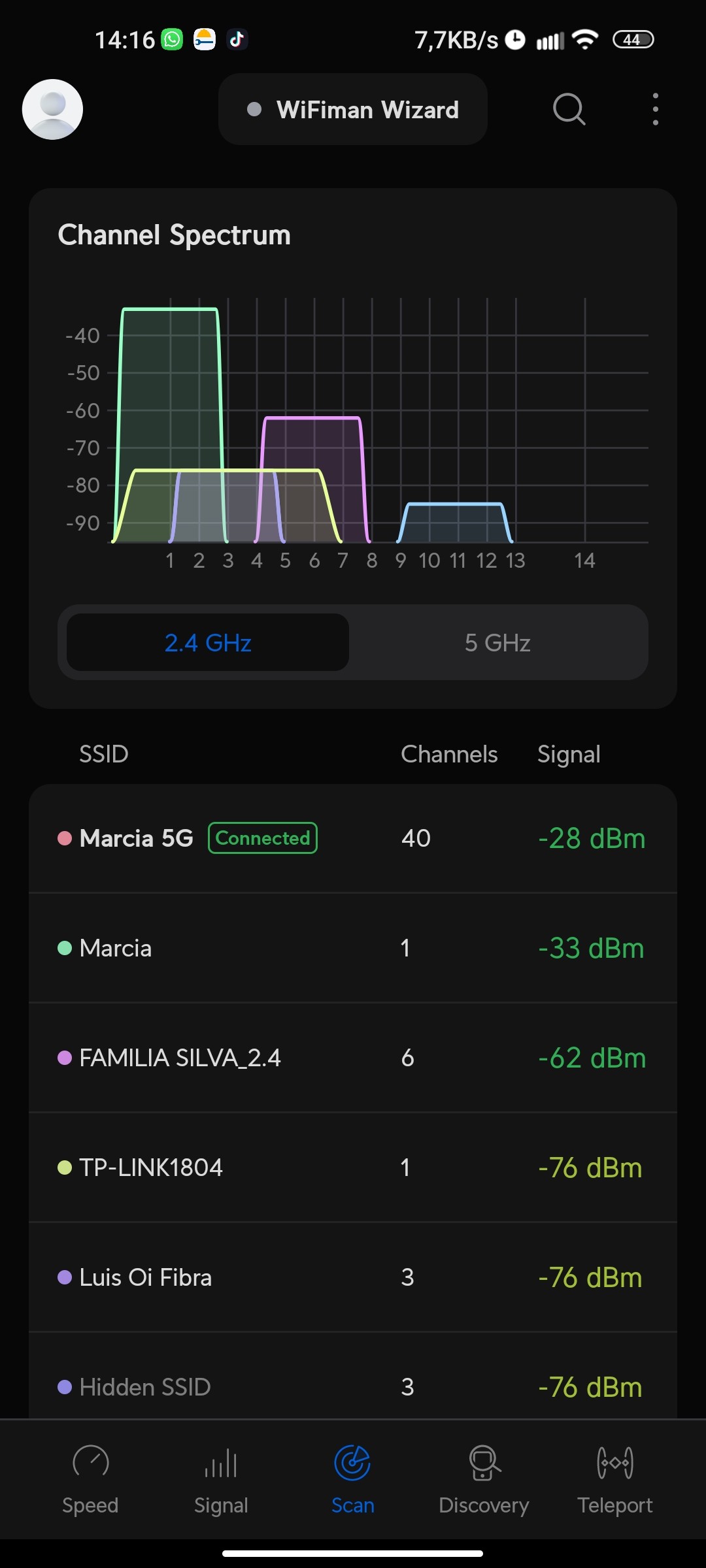706x1568 pixels.
Task: Select the 2.4 GHz band
Action: click(208, 643)
